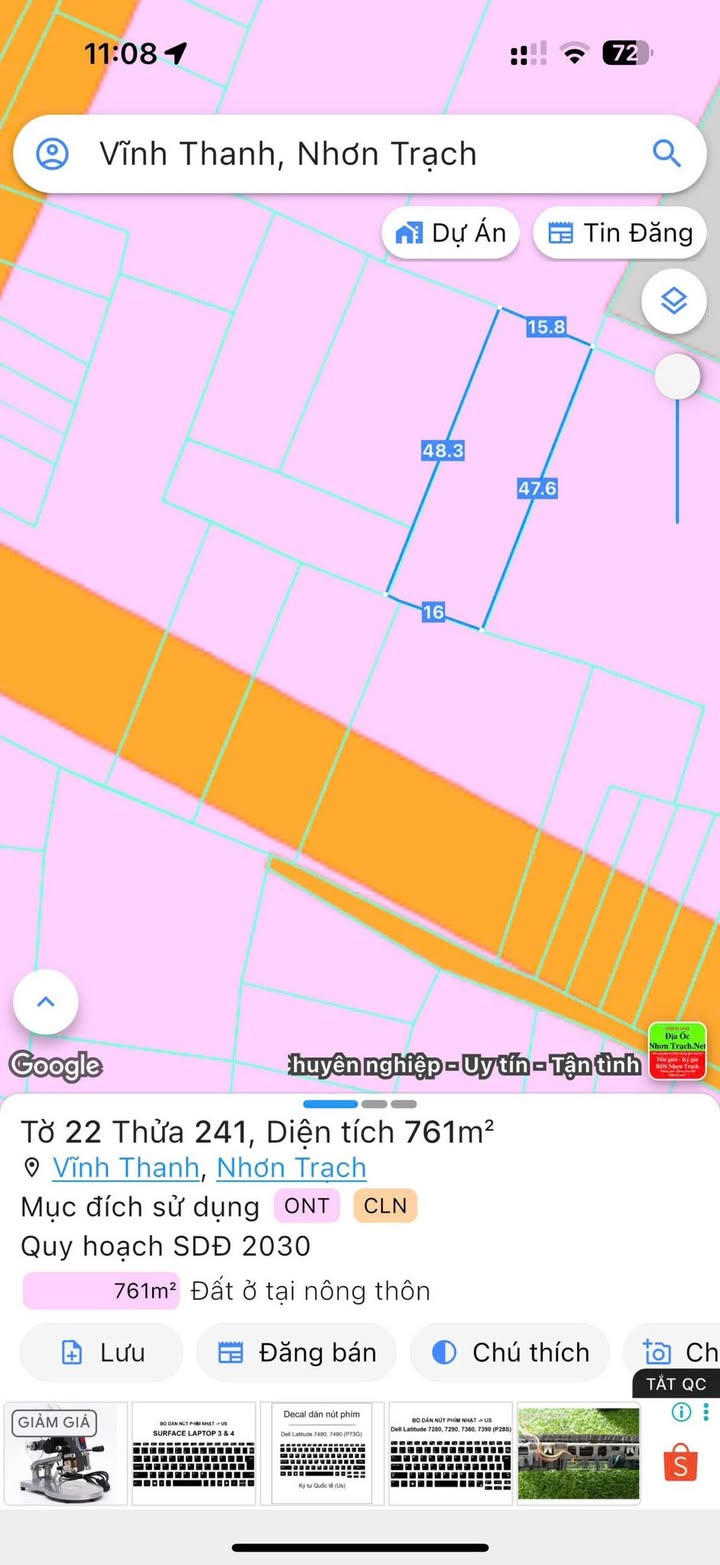Screen dimensions: 720x1565
Task: Open the profile icon in search bar
Action: [x=52, y=154]
